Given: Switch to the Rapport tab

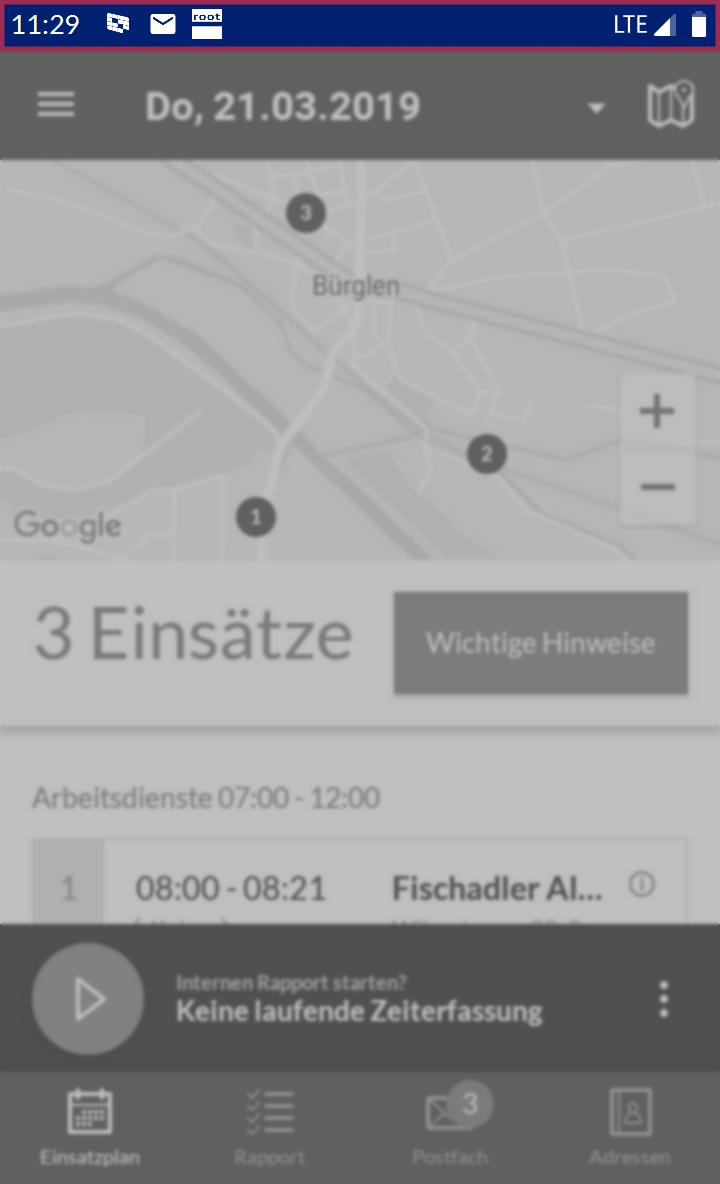Looking at the screenshot, I should click(269, 1127).
